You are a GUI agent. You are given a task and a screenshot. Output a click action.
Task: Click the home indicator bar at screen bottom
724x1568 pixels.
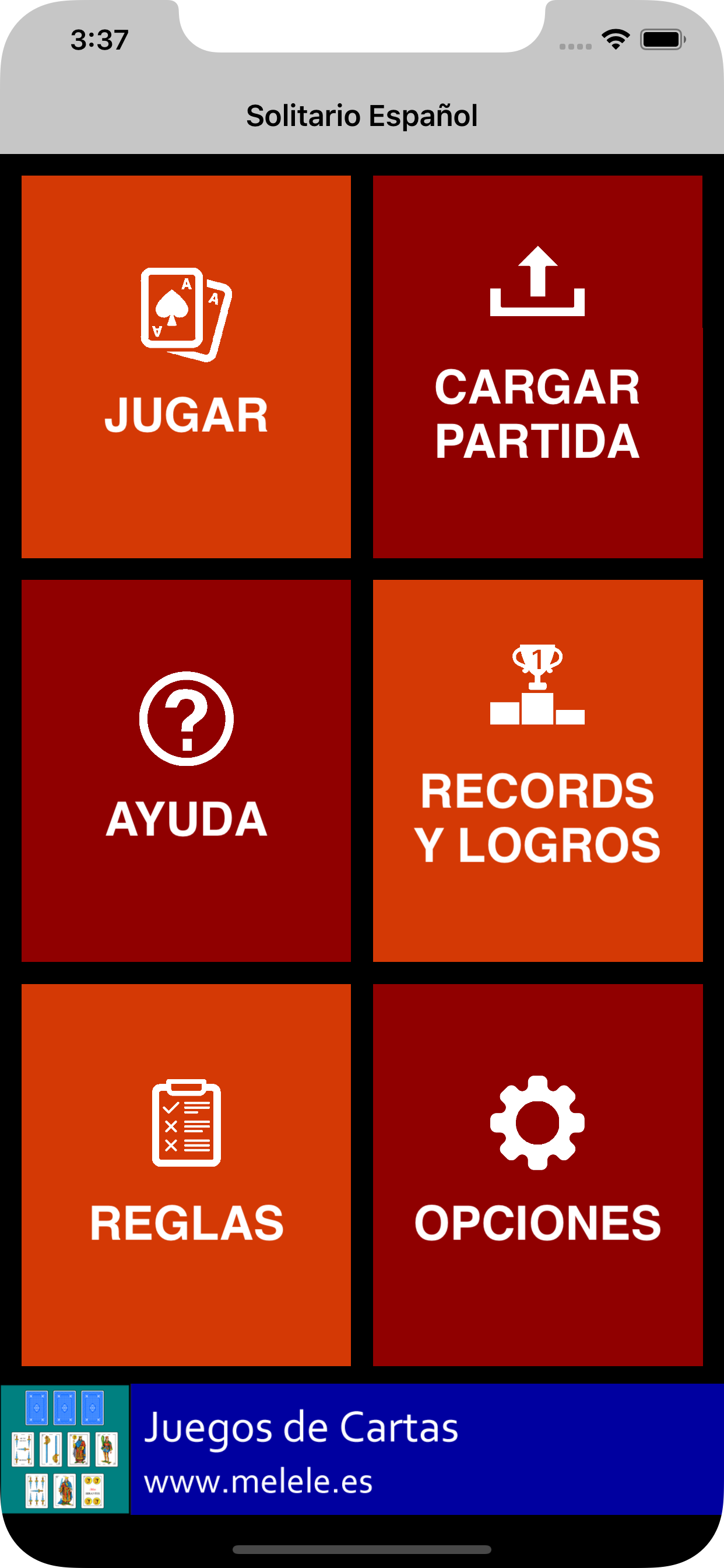[x=362, y=1550]
